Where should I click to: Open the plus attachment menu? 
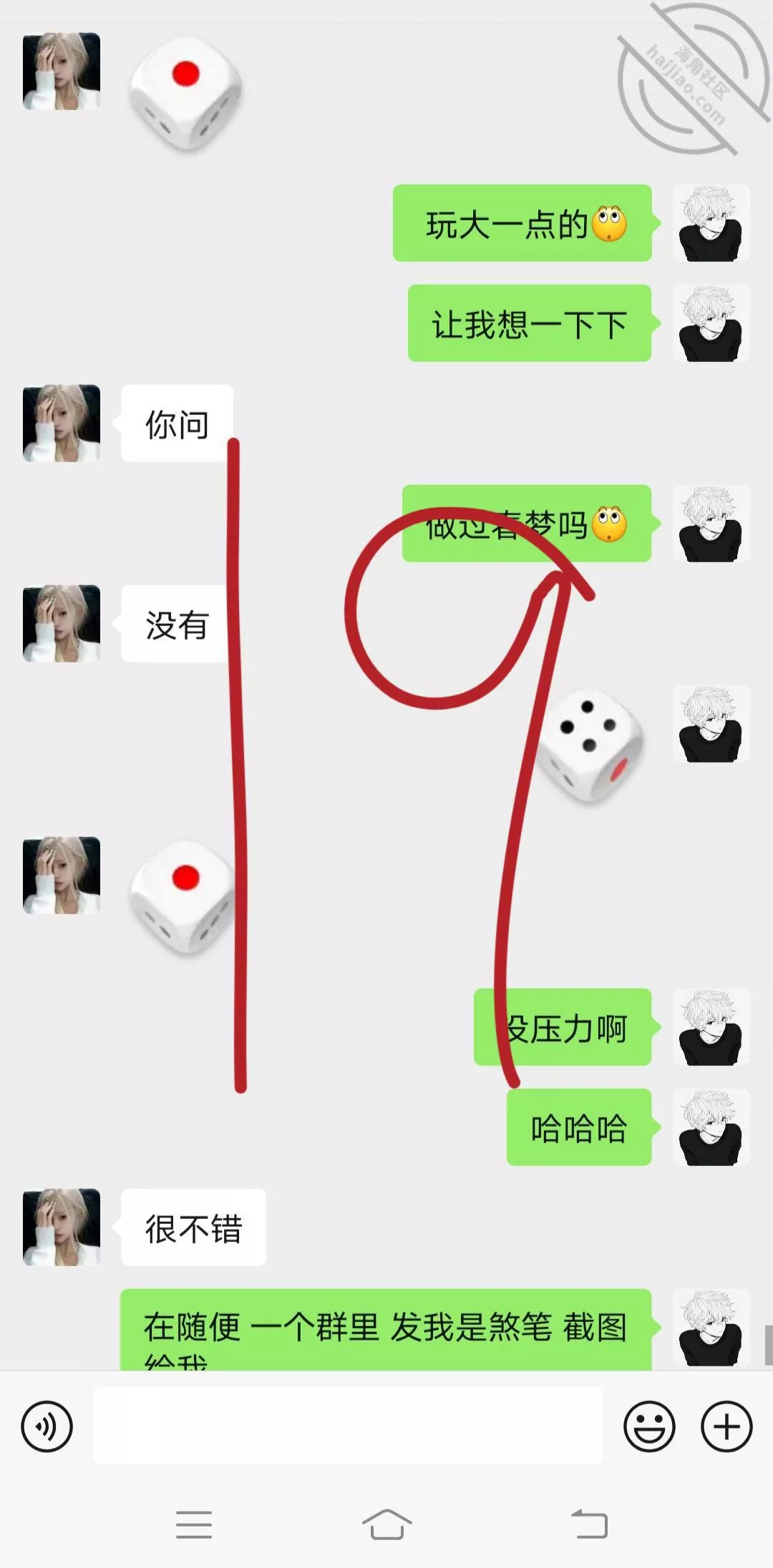(726, 1426)
